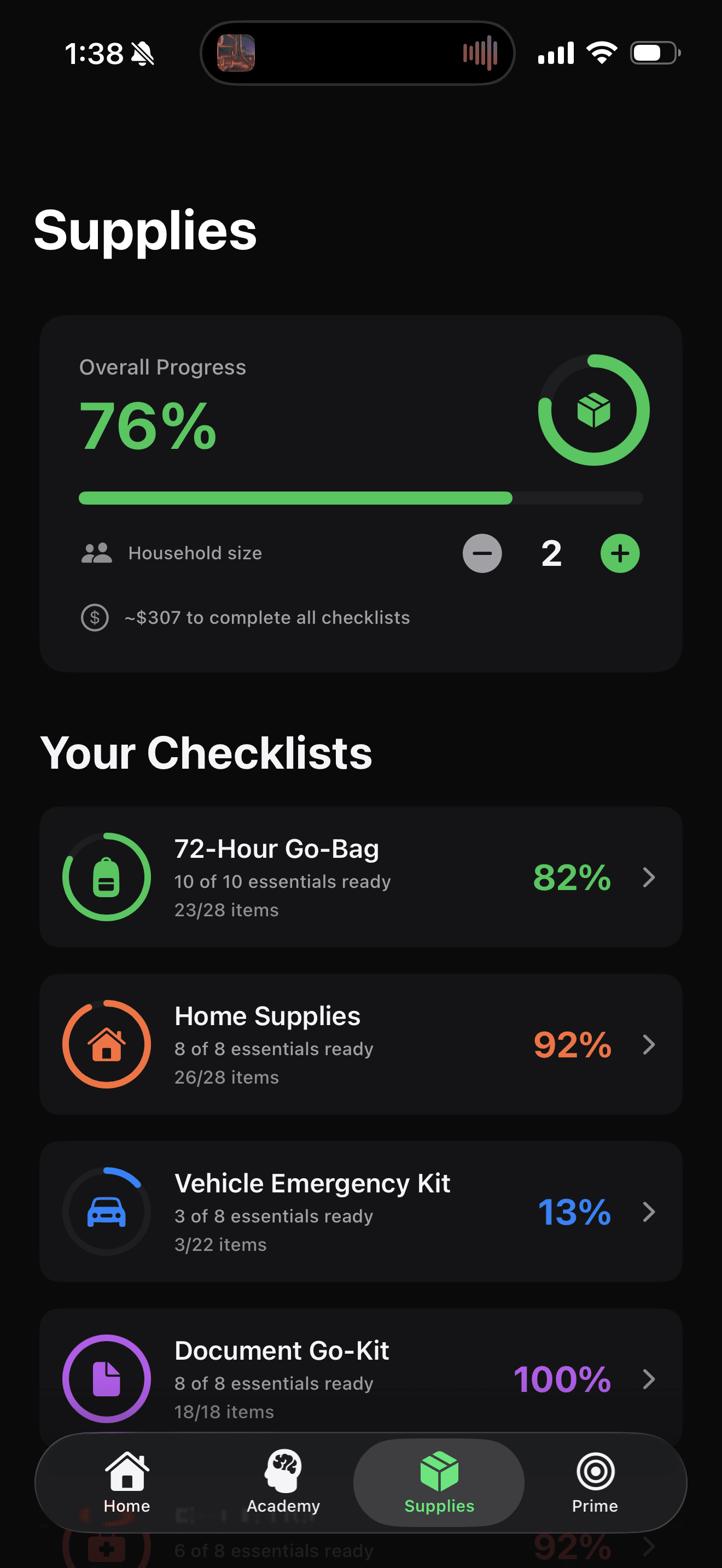Tap the green overall progress bar
Image resolution: width=722 pixels, height=1568 pixels.
[295, 498]
